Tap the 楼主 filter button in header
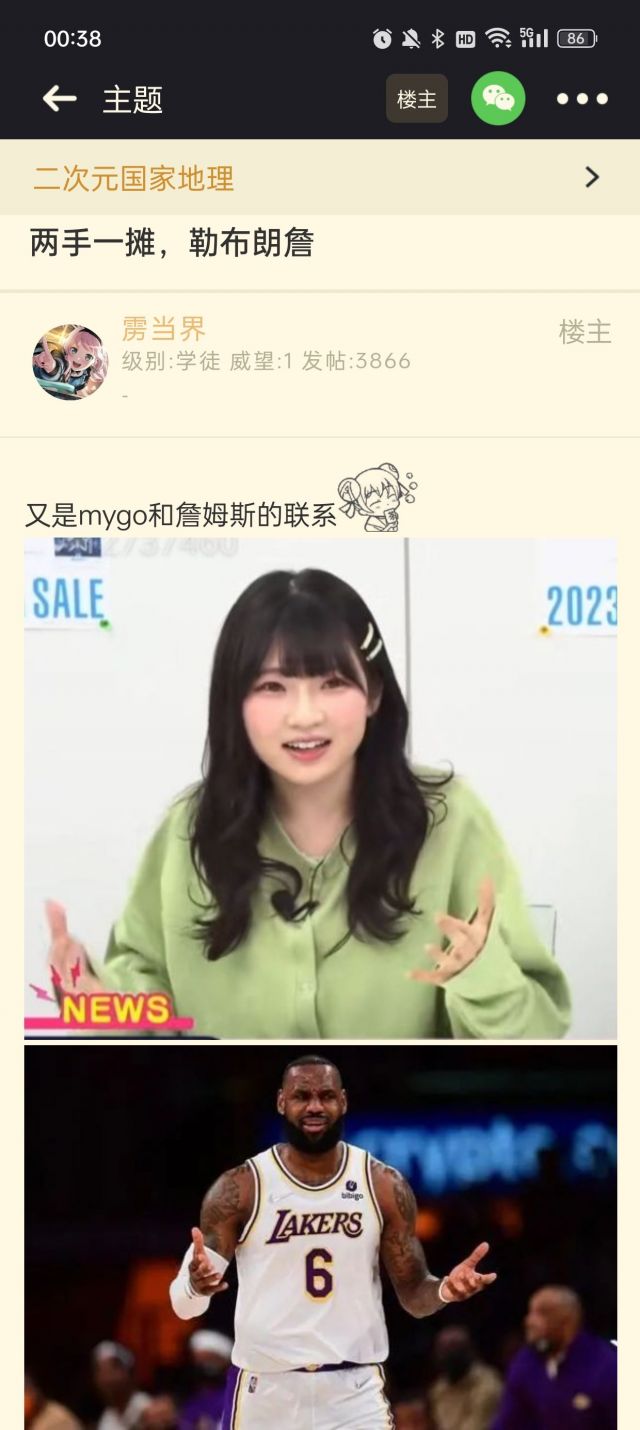This screenshot has height=1430, width=640. [417, 98]
